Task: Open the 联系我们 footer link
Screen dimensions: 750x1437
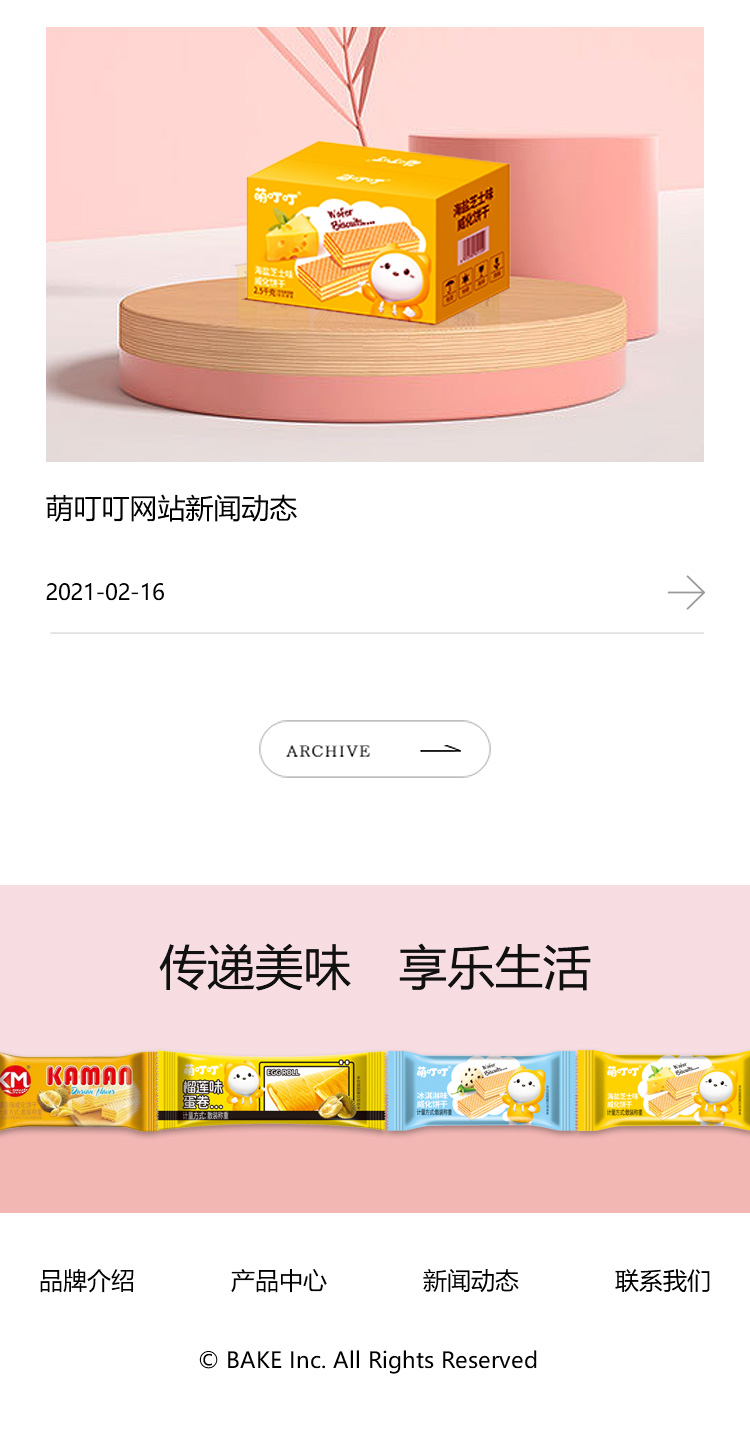Action: pyautogui.click(x=662, y=1281)
